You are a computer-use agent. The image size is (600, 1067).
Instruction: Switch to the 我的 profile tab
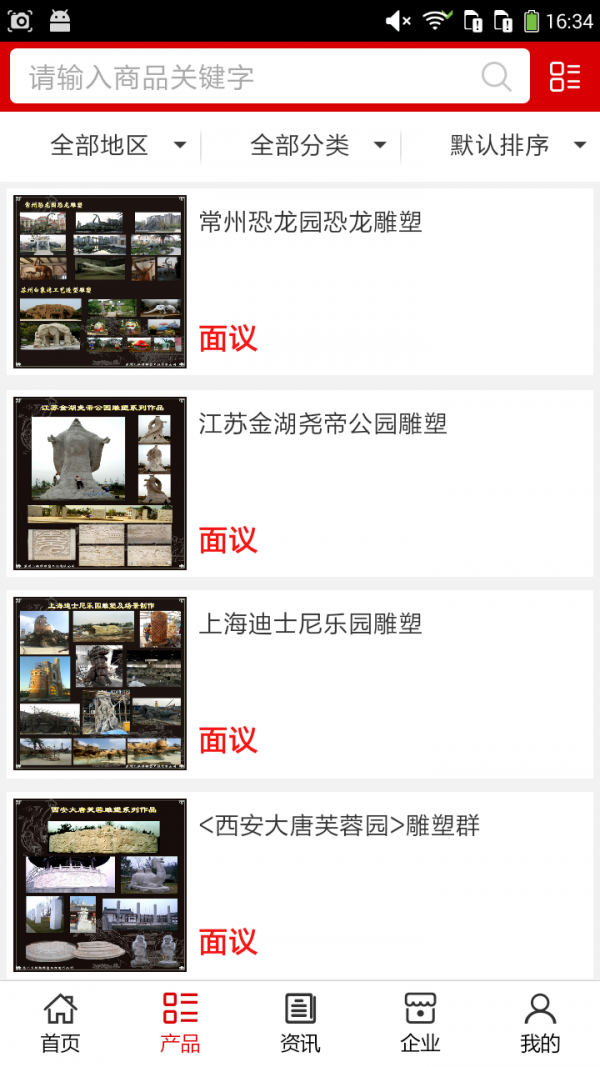click(540, 1023)
